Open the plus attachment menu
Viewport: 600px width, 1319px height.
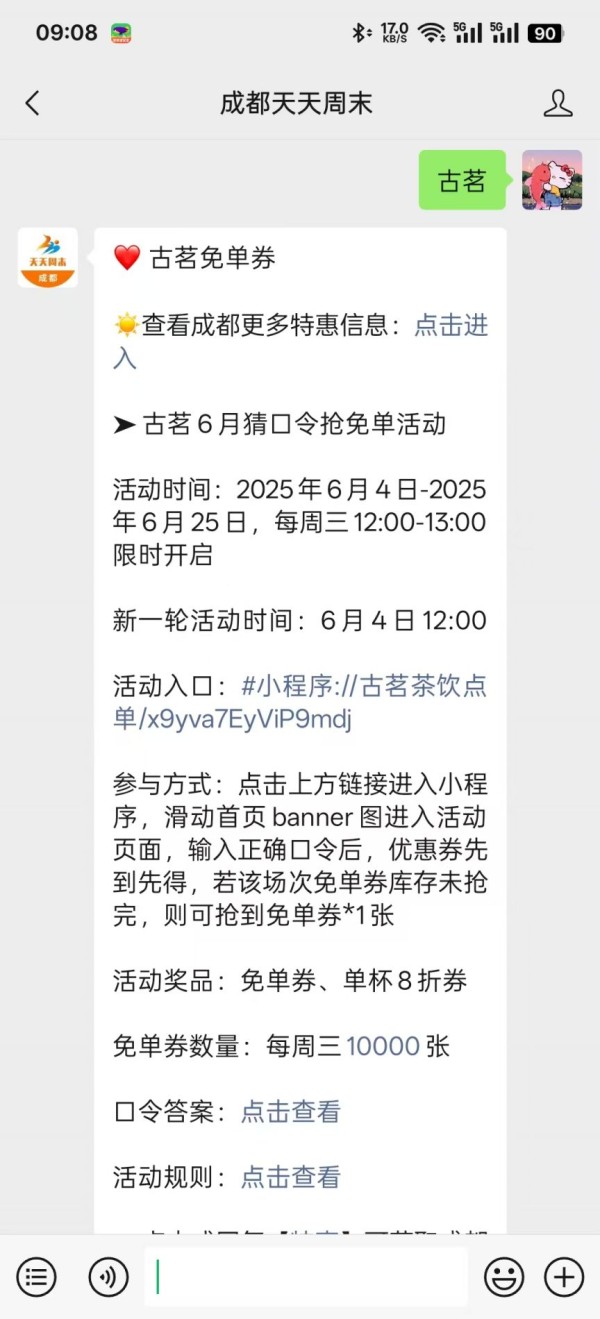point(564,1277)
